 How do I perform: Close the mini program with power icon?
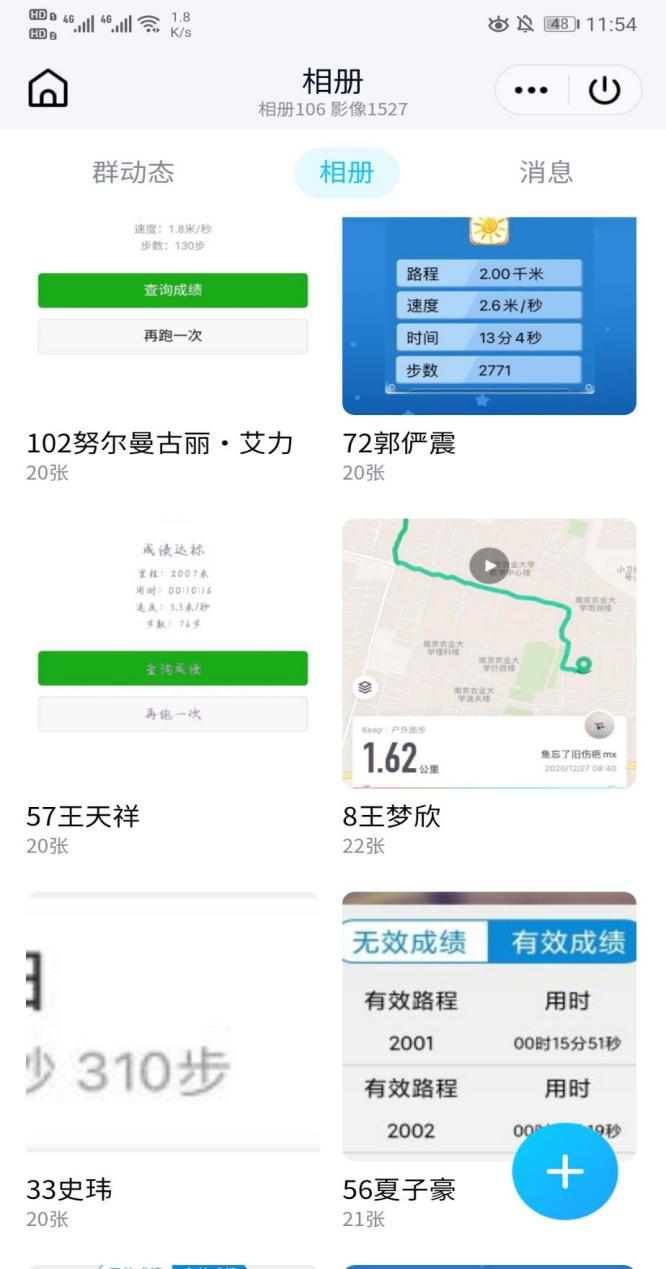604,93
